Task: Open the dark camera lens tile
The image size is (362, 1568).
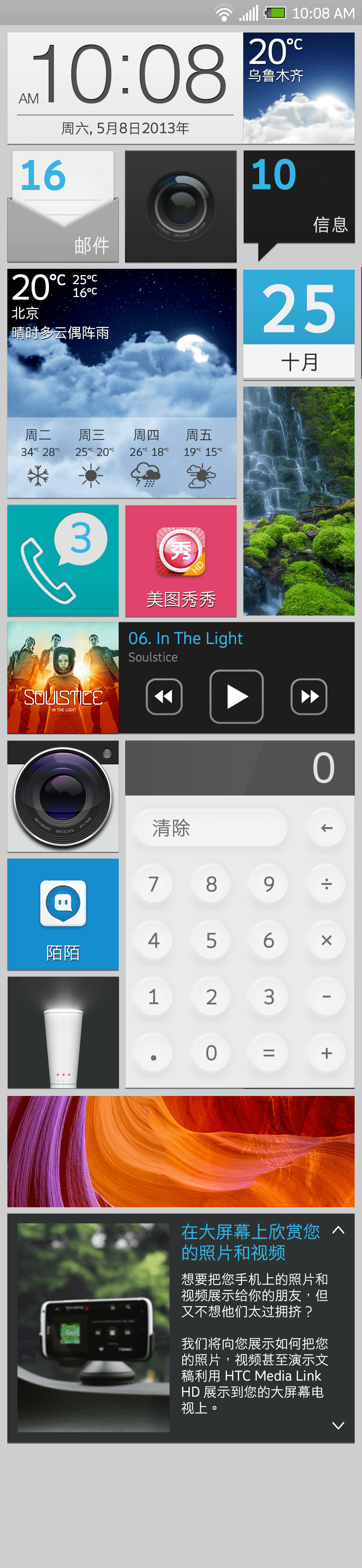Action: tap(181, 206)
